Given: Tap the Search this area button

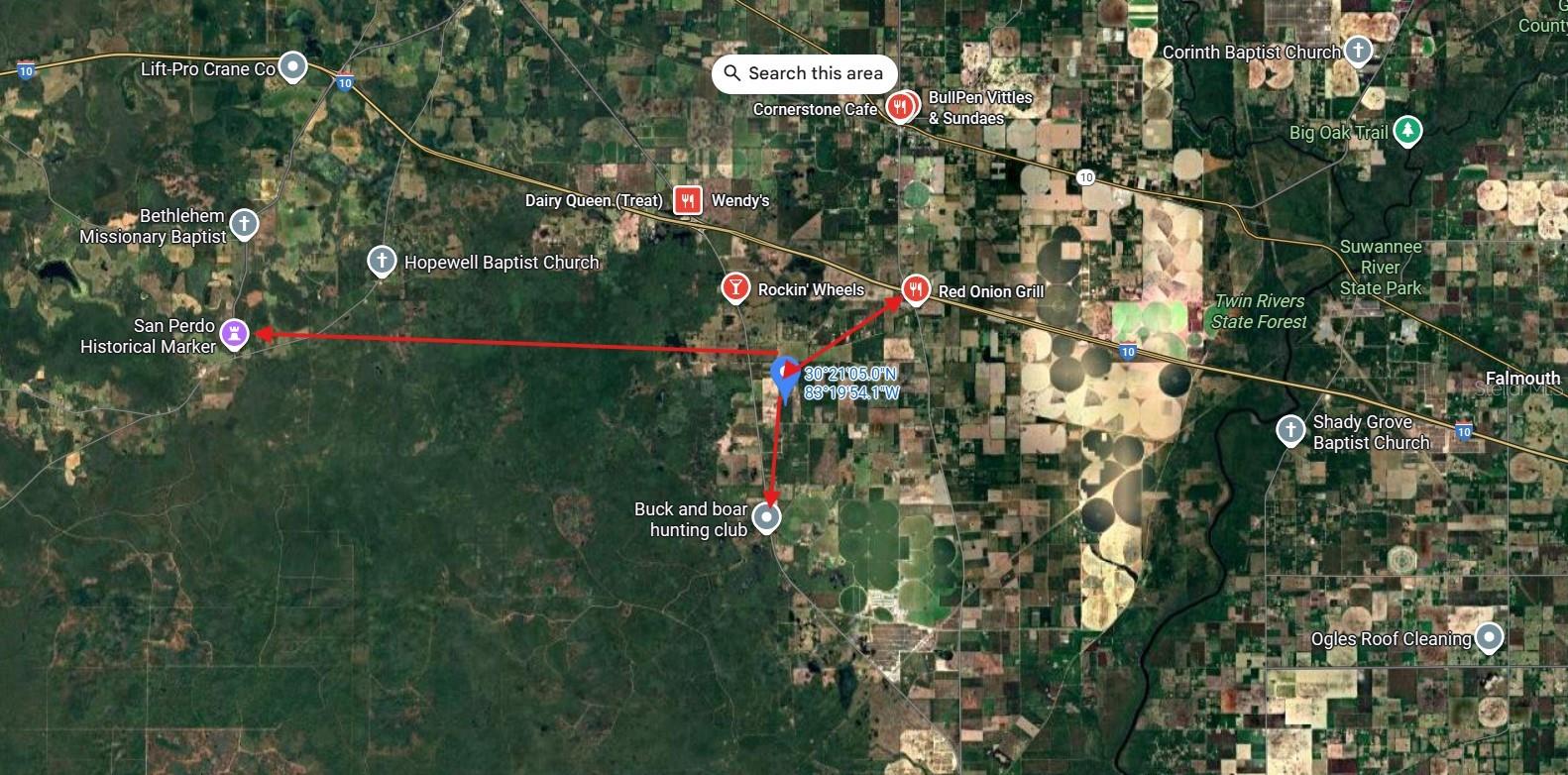Looking at the screenshot, I should (804, 73).
